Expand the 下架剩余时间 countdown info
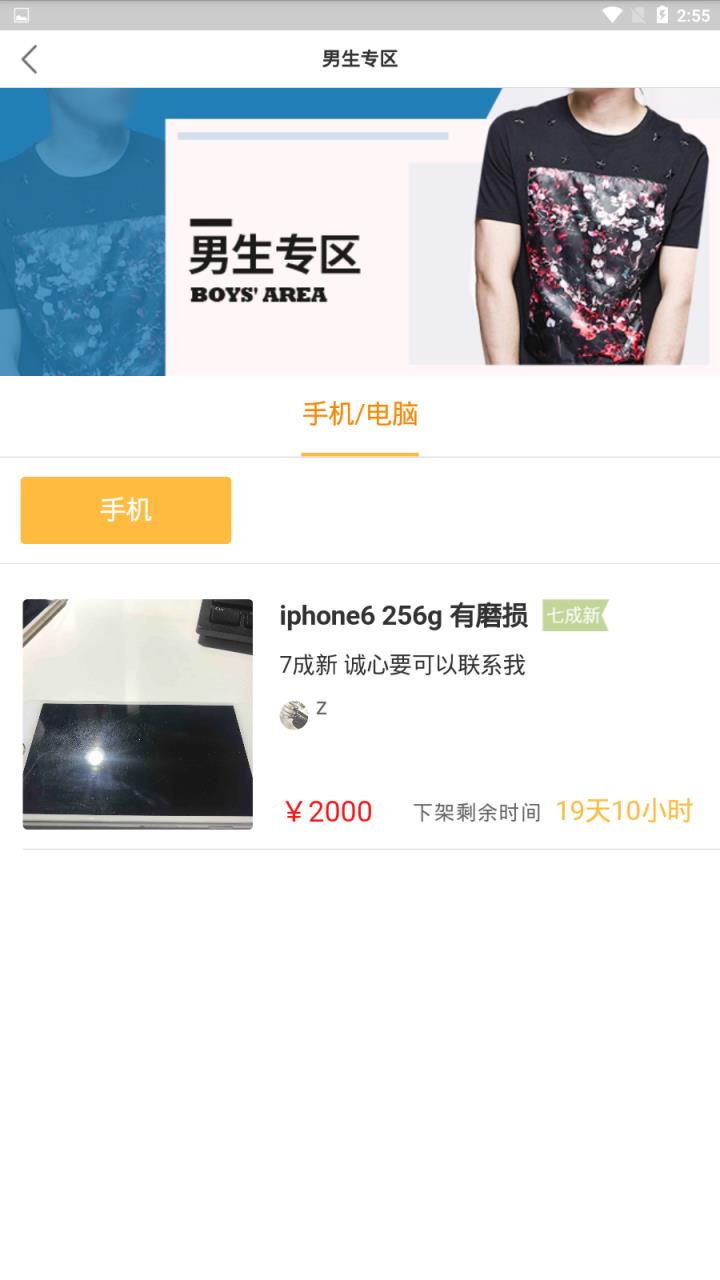Image resolution: width=720 pixels, height=1280 pixels. pos(478,811)
